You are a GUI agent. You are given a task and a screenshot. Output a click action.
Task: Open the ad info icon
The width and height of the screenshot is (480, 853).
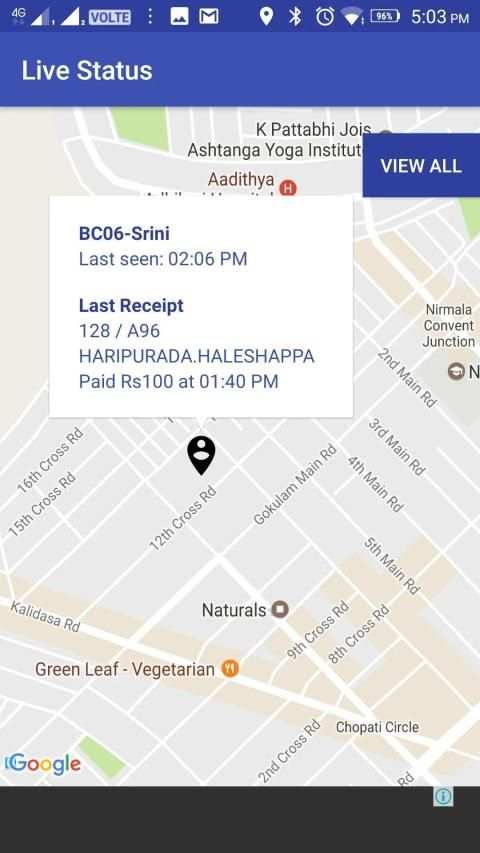(443, 796)
